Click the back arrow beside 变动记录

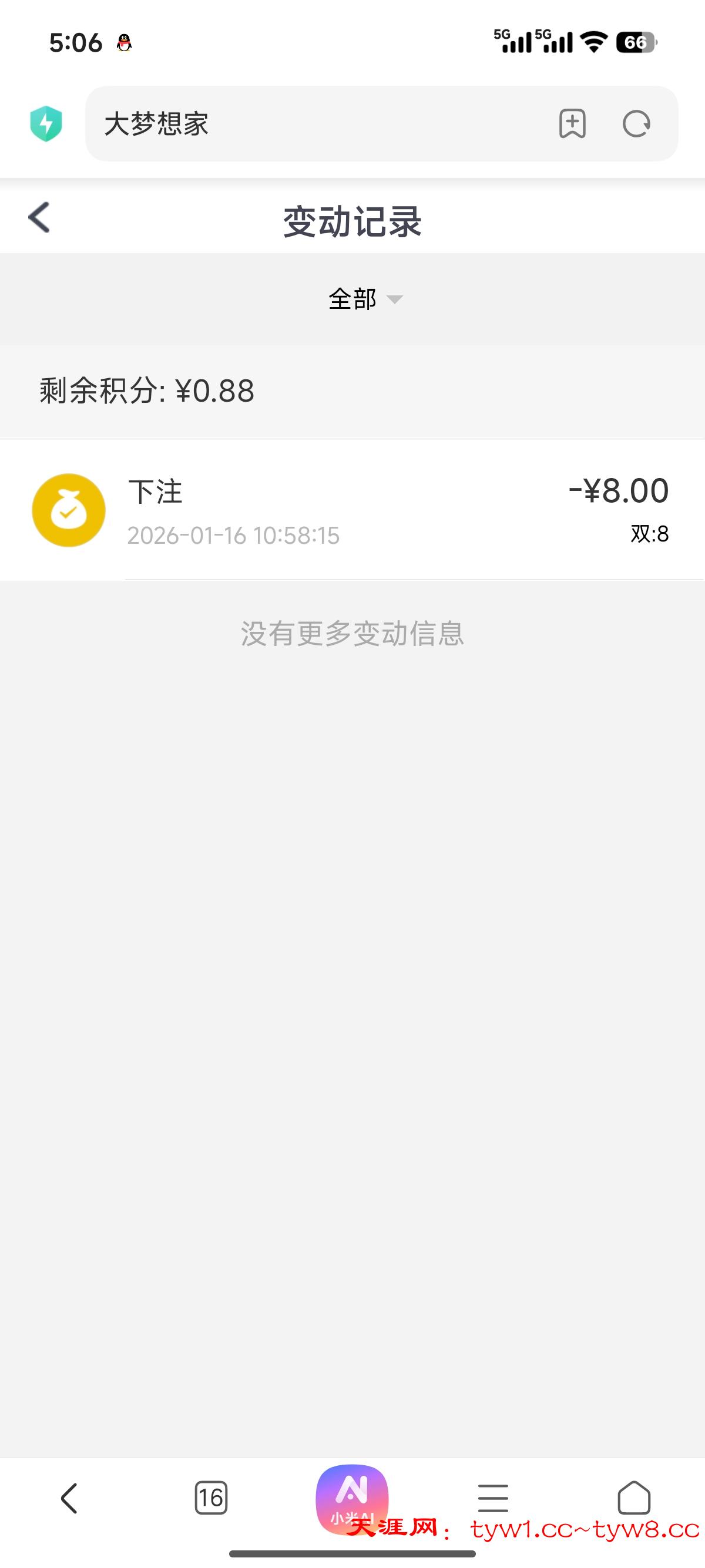[x=38, y=217]
